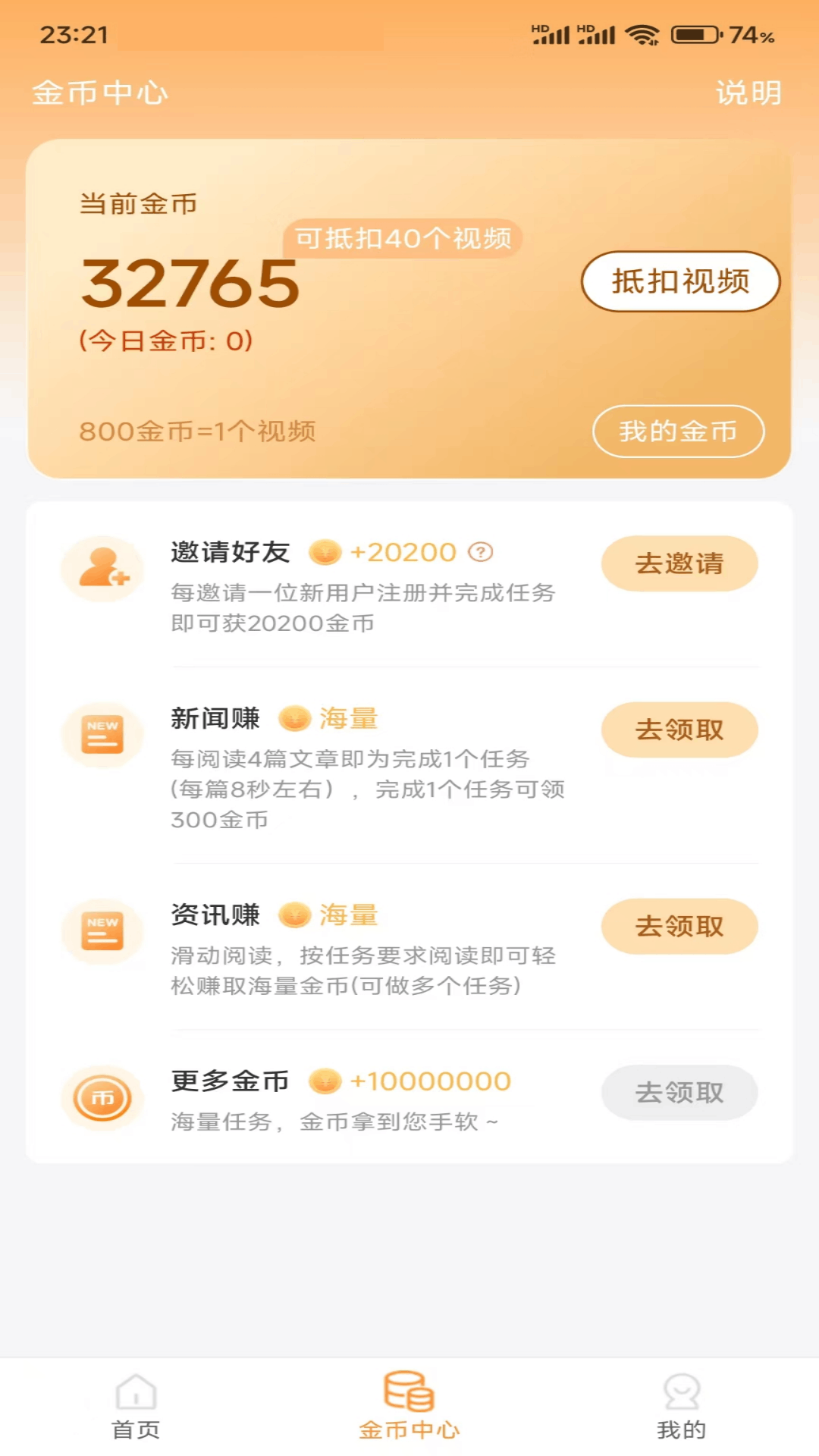The width and height of the screenshot is (819, 1456).
Task: Click 去领取 beside 新闻赚
Action: 679,730
